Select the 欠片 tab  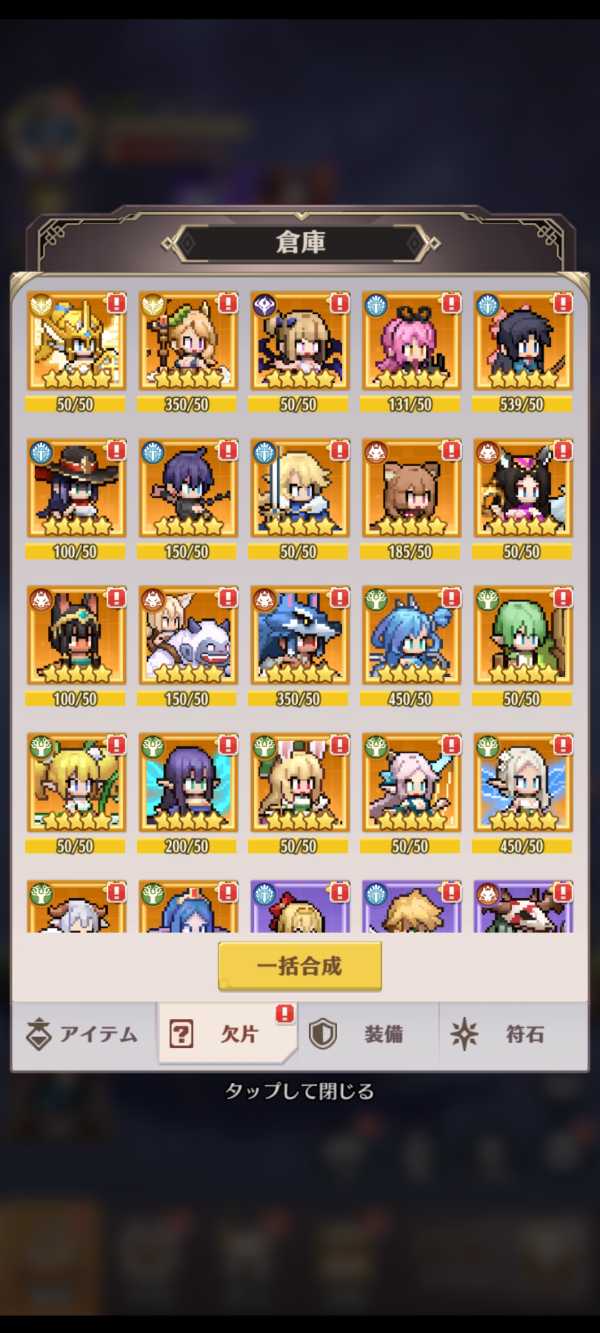click(228, 1034)
